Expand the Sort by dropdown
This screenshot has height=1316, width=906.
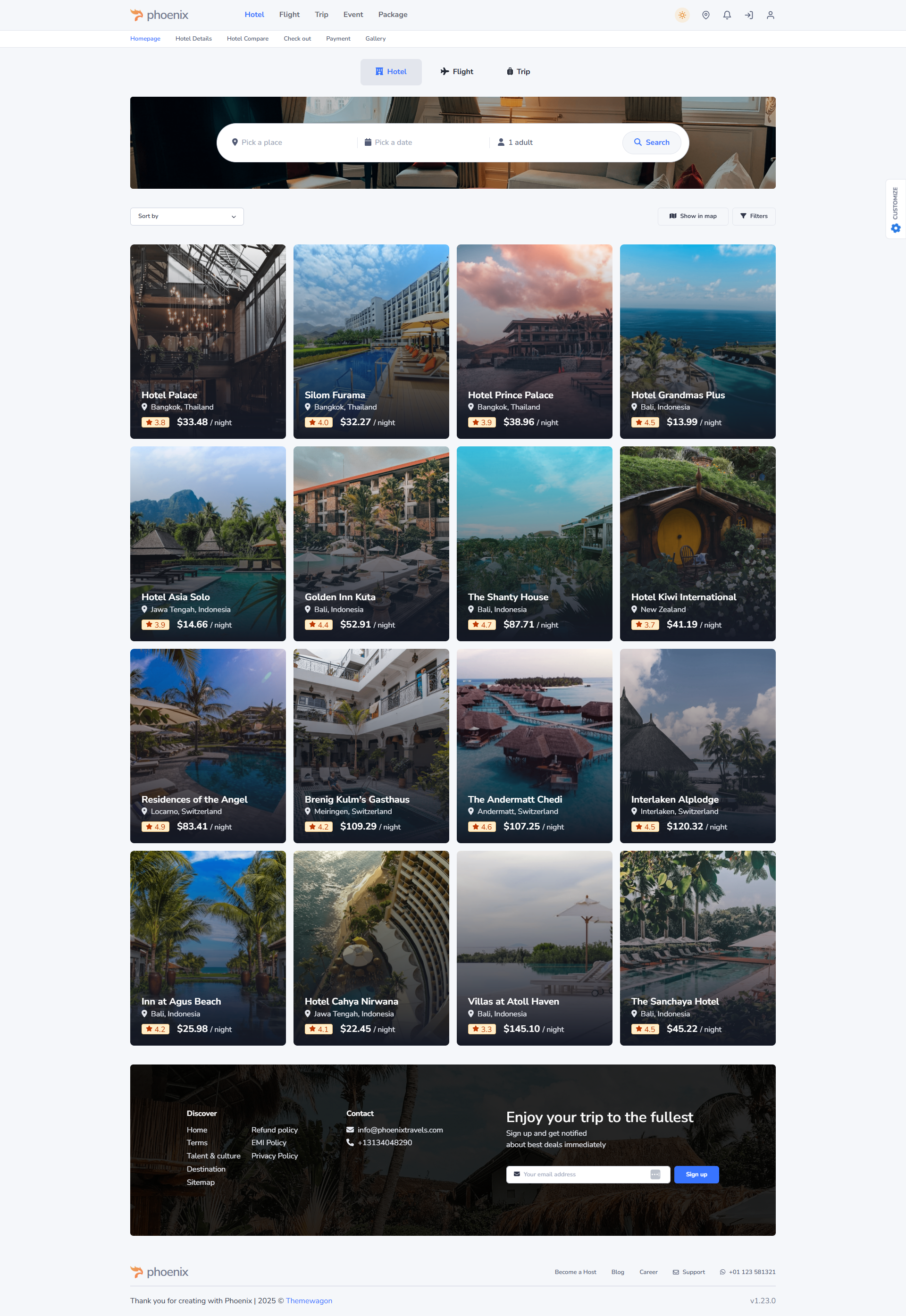[x=187, y=216]
